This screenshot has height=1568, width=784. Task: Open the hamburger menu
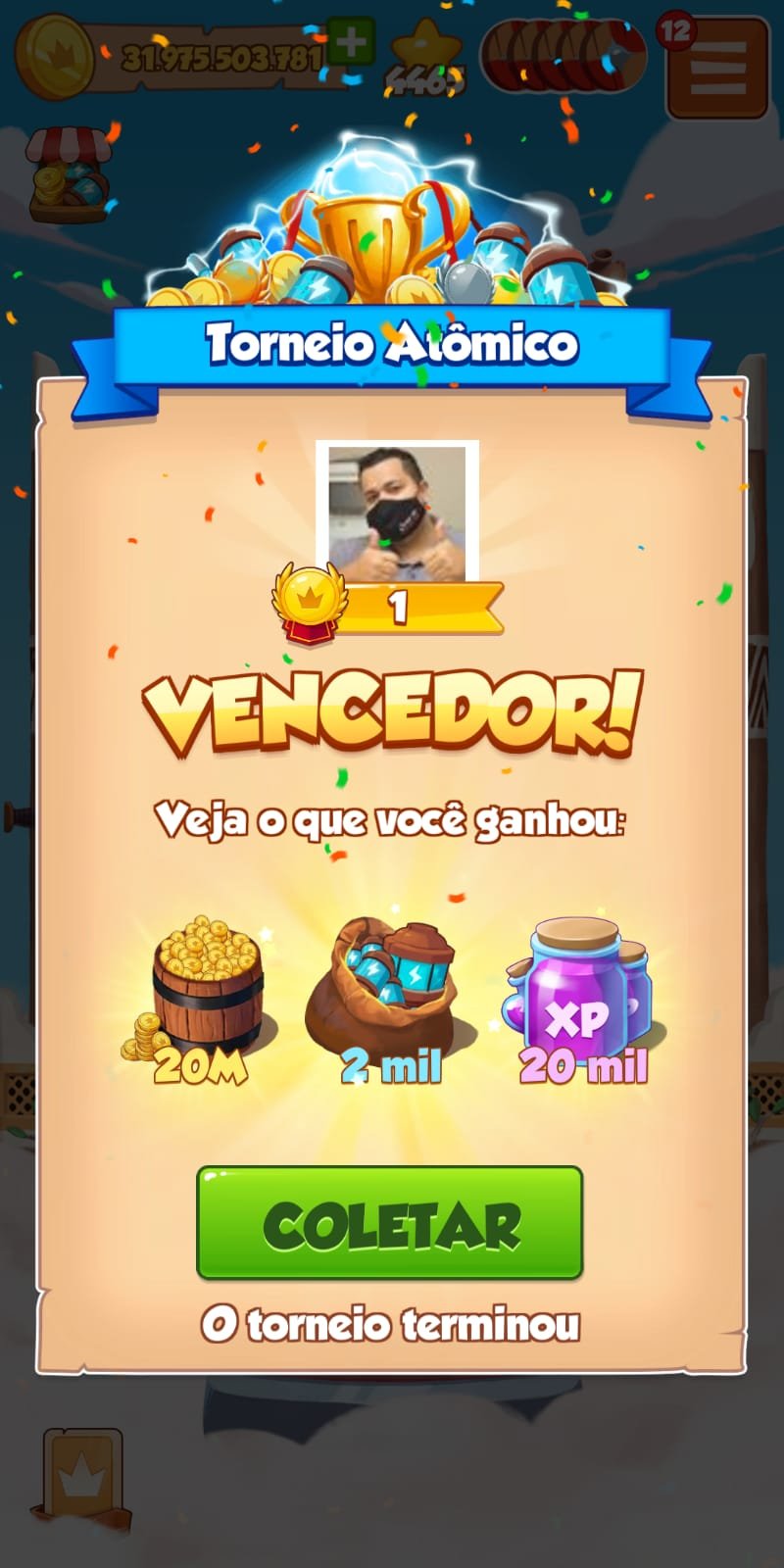point(717,69)
